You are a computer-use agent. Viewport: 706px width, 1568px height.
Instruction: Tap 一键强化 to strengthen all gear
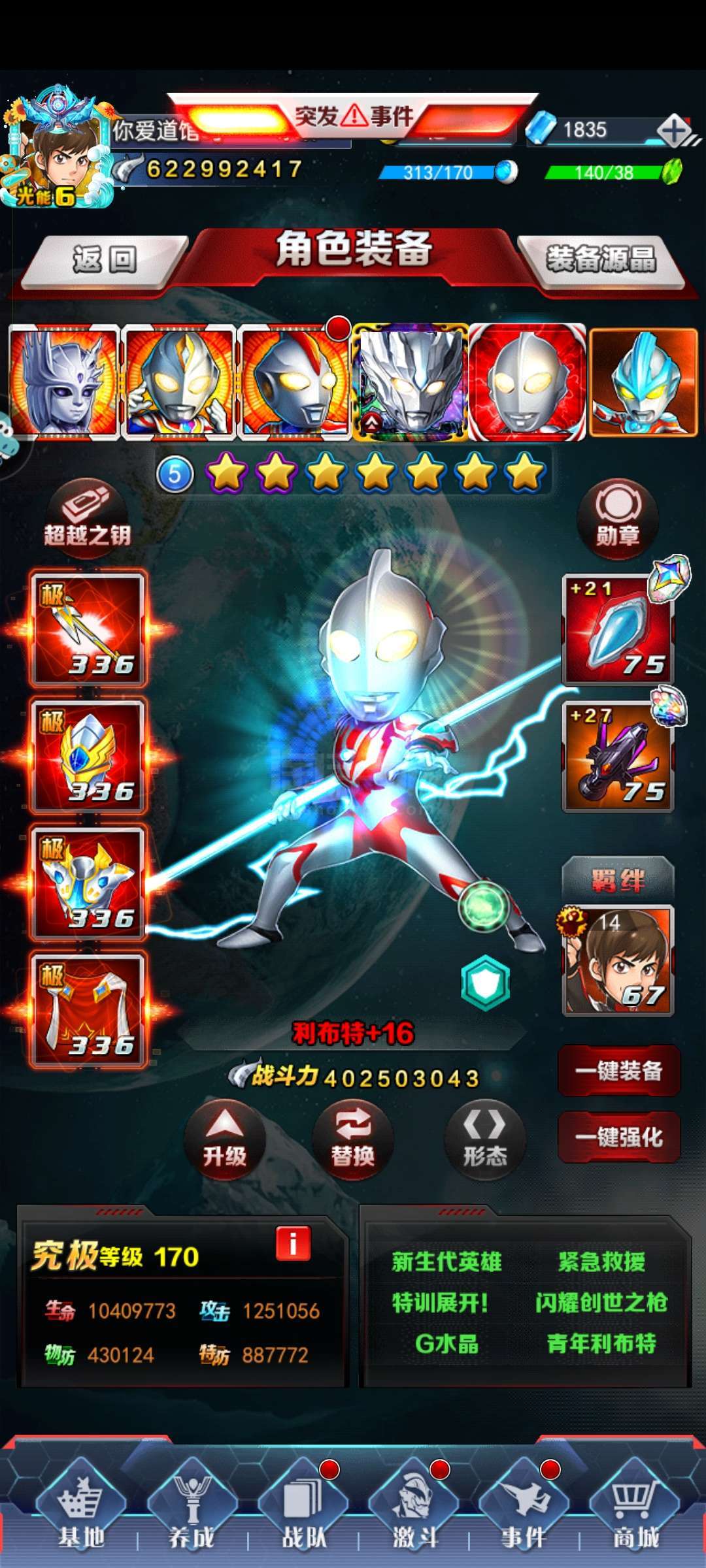(x=619, y=1137)
